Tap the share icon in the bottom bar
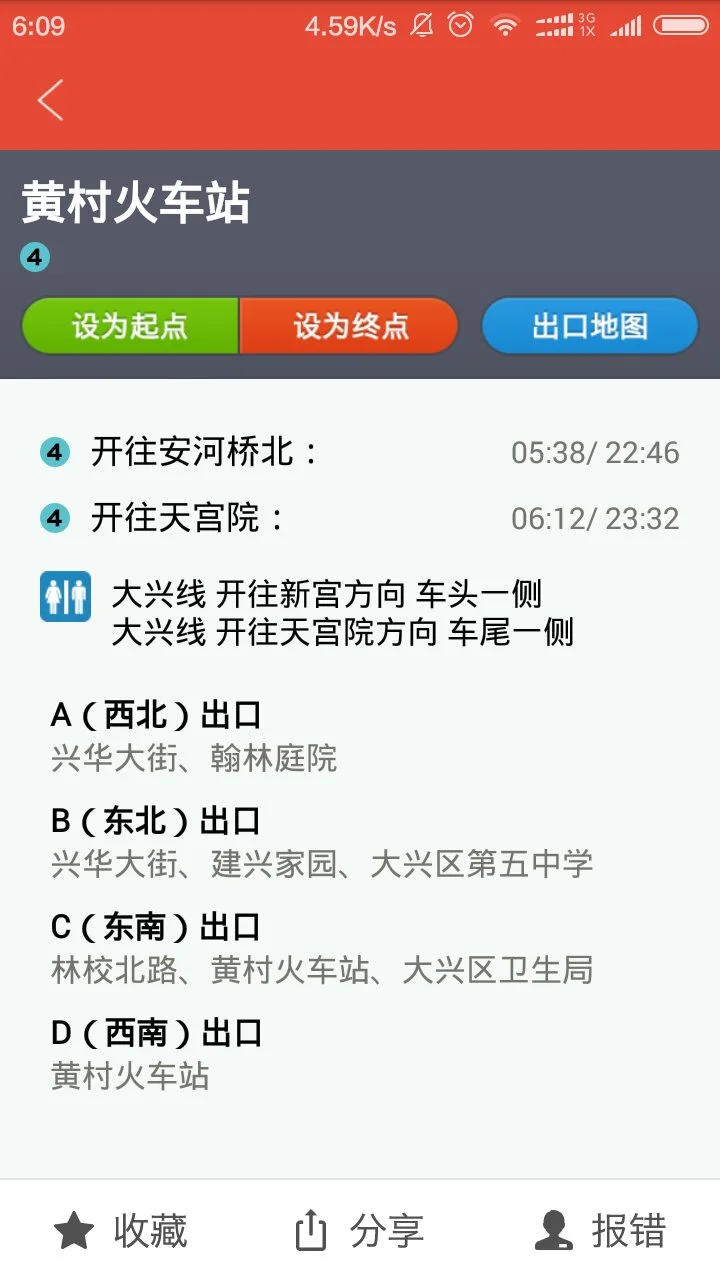The image size is (720, 1280). (x=314, y=1229)
